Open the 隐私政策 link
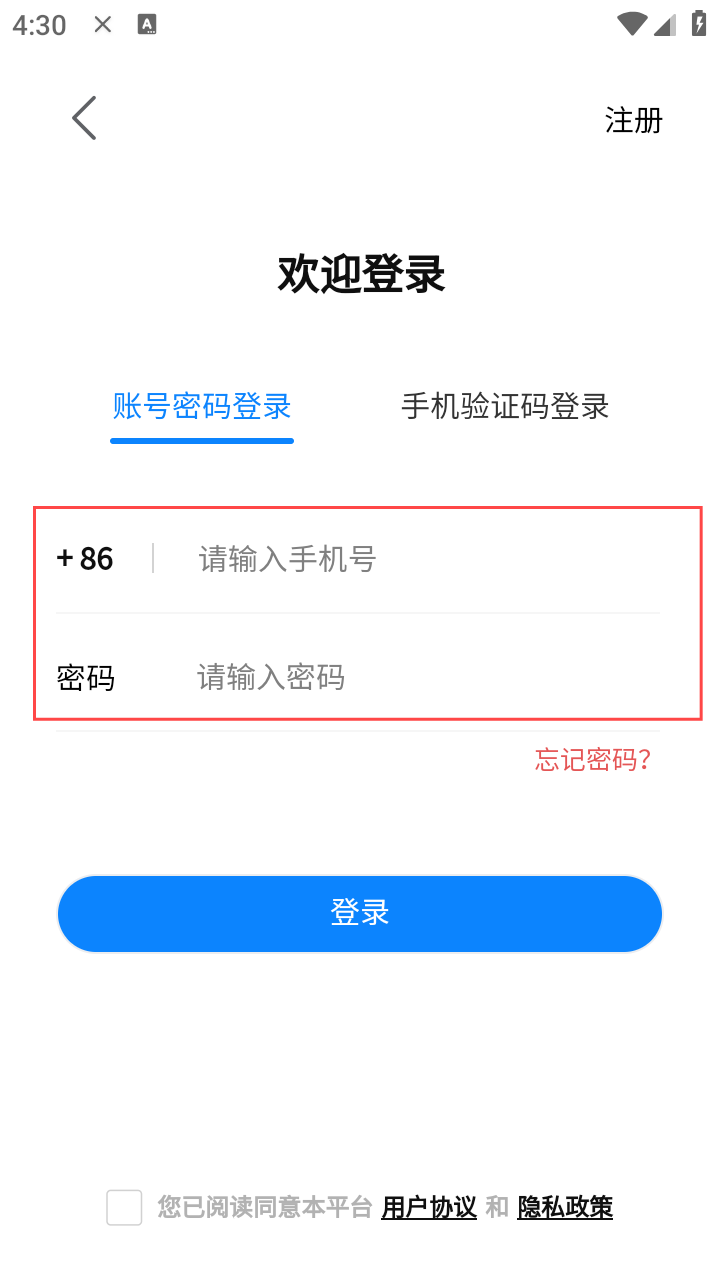The image size is (720, 1280). click(565, 1207)
